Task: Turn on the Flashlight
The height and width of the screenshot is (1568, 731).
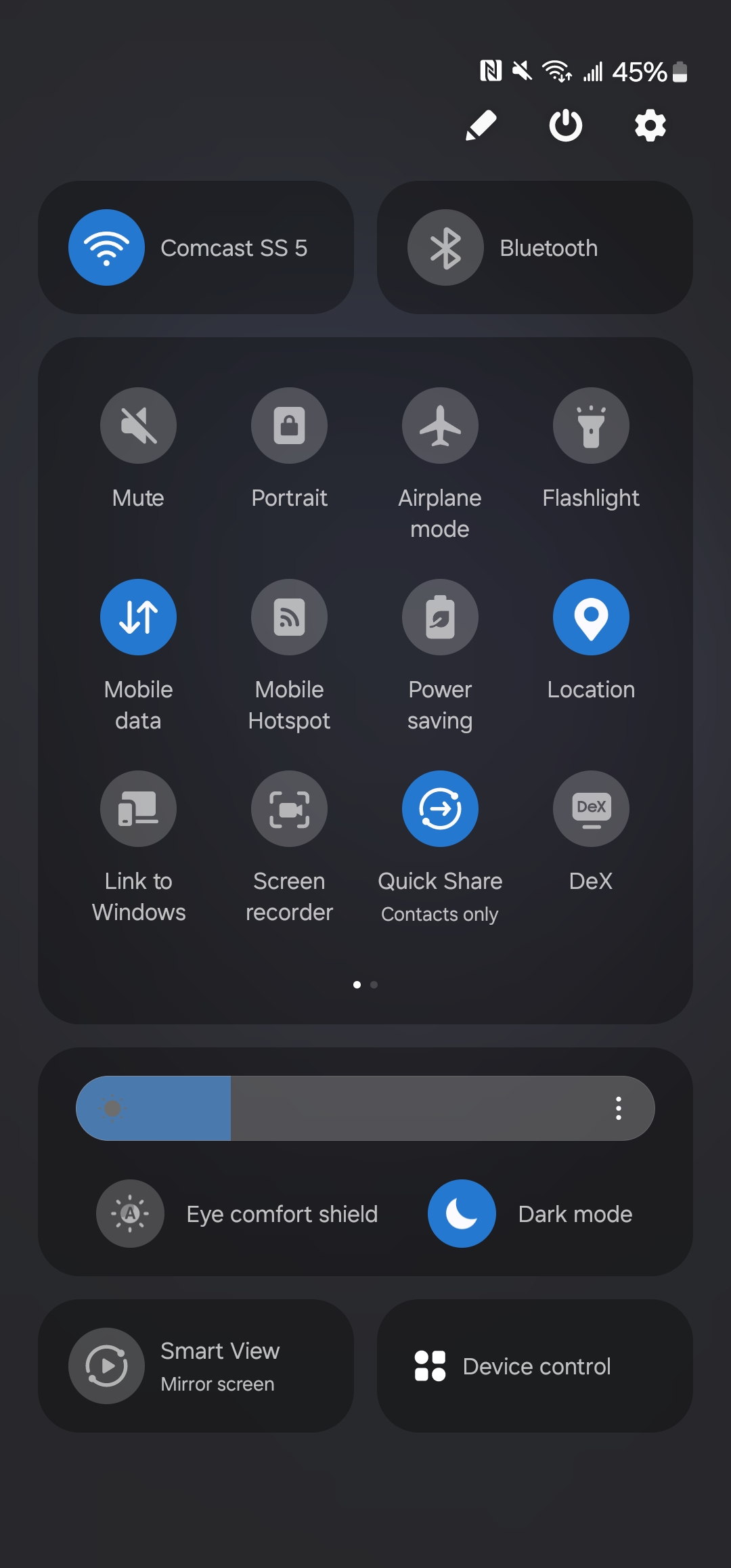Action: (x=591, y=426)
